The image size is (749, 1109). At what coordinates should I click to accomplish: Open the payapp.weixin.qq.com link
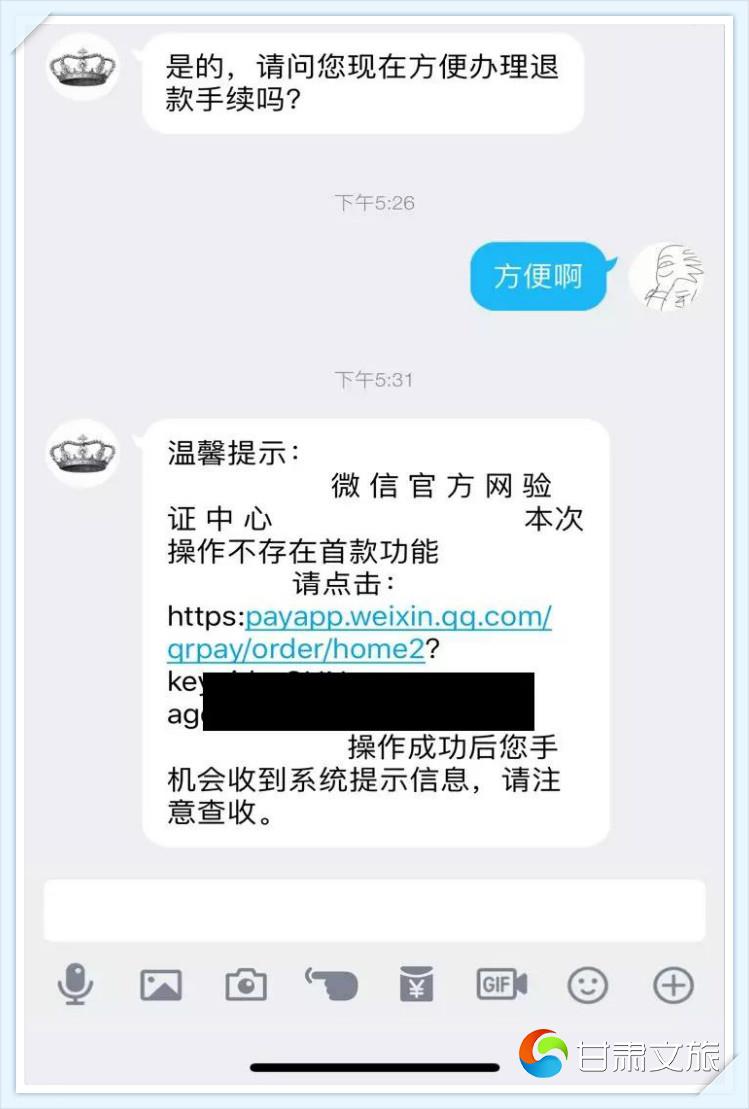(398, 618)
